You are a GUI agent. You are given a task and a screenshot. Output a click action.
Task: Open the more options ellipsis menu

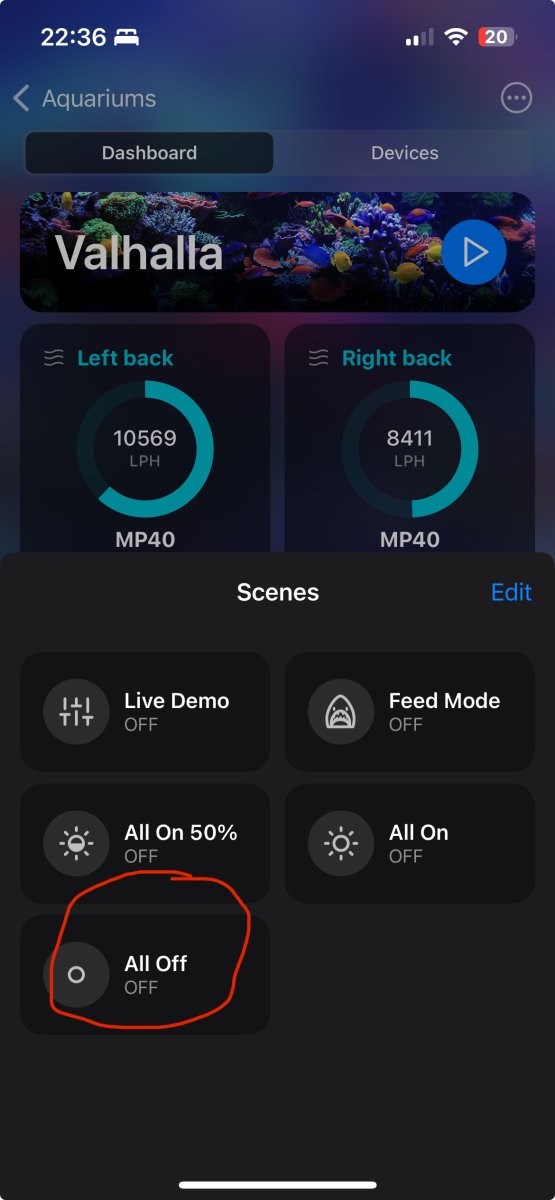click(x=515, y=98)
